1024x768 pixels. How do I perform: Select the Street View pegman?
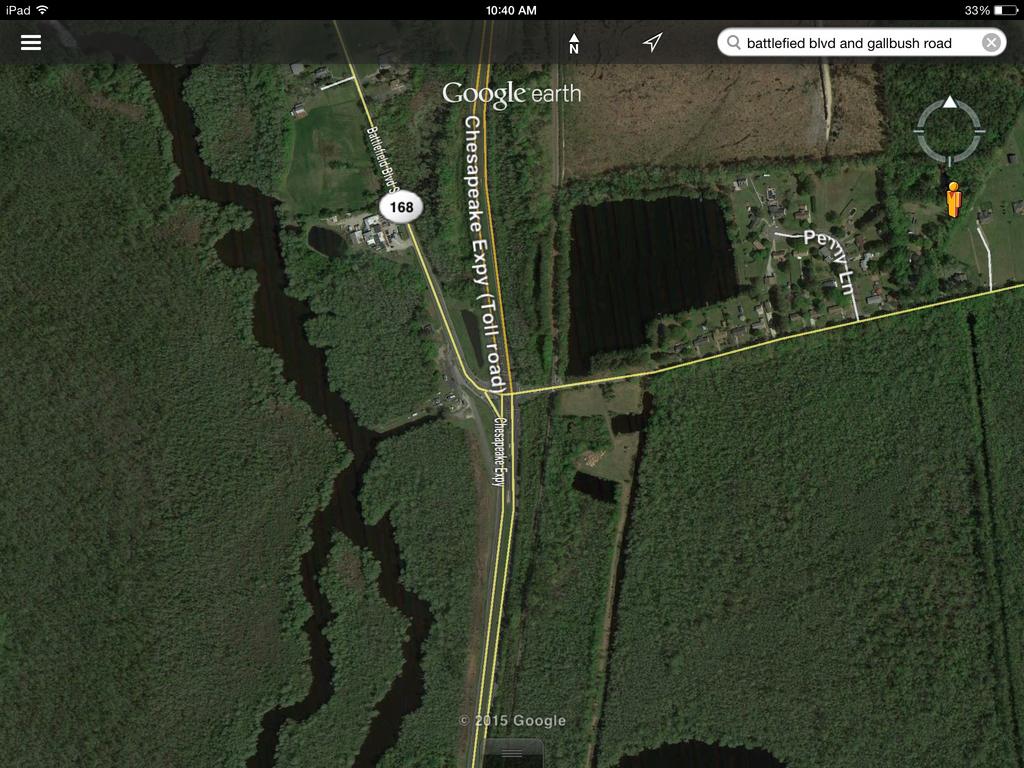coord(953,199)
